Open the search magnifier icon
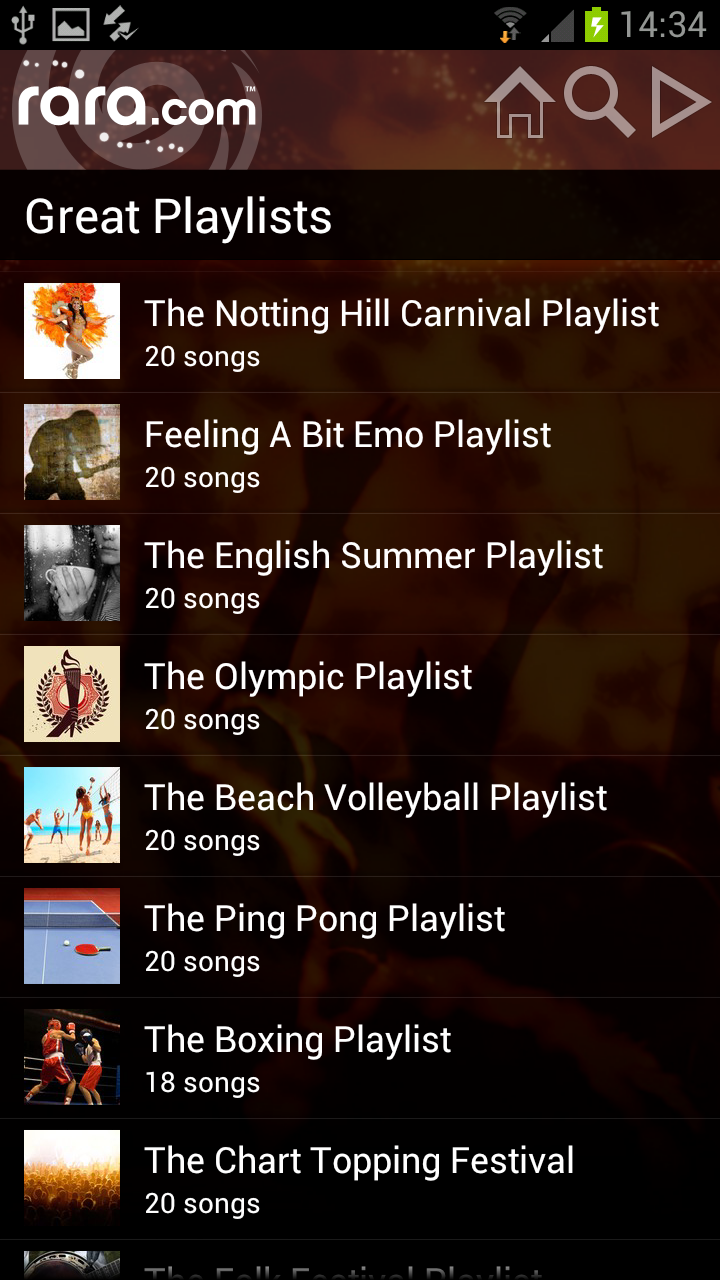 click(599, 101)
